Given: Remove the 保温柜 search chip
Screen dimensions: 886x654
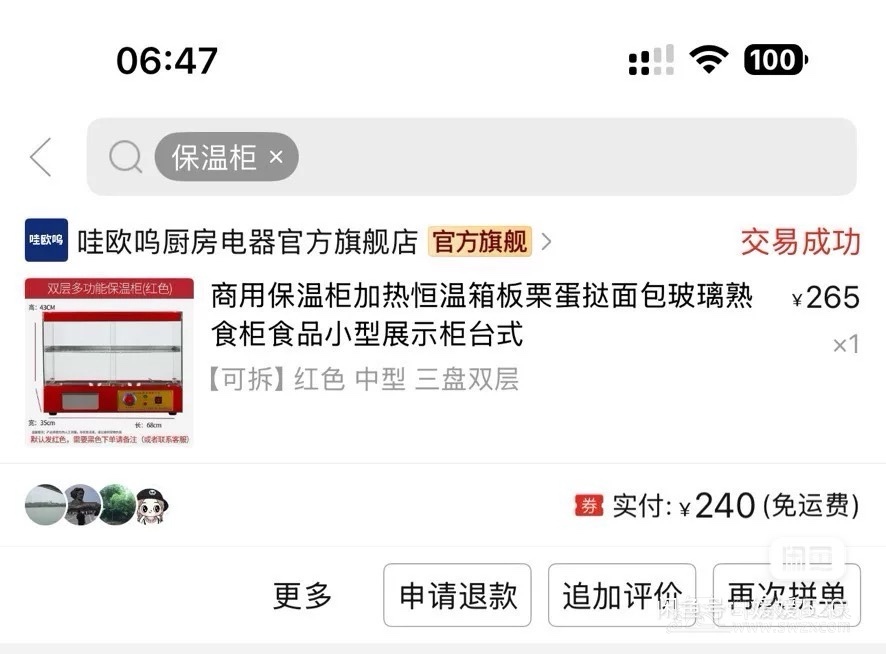Looking at the screenshot, I should click(x=277, y=157).
